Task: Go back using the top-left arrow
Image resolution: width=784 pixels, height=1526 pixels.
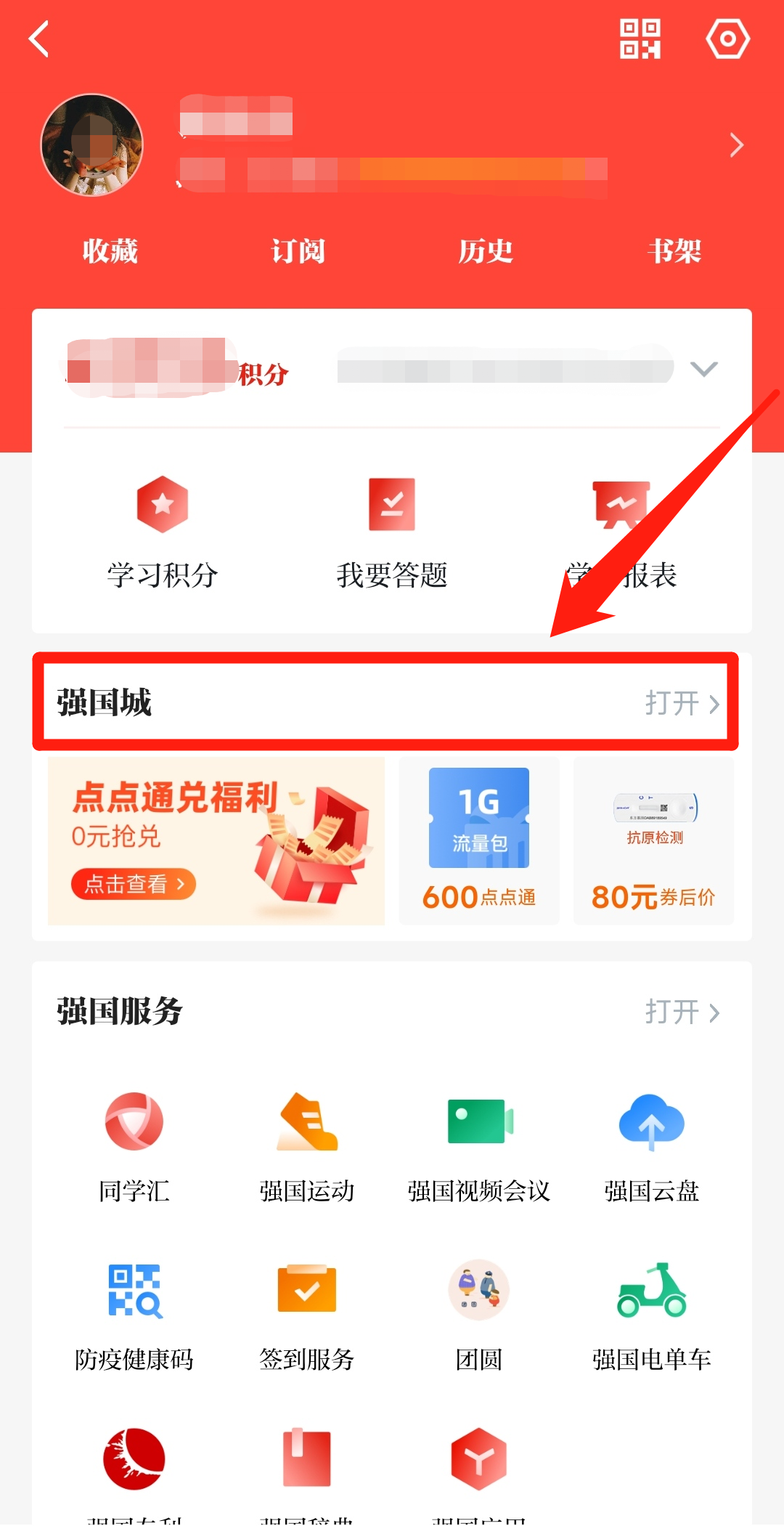Action: [x=39, y=39]
